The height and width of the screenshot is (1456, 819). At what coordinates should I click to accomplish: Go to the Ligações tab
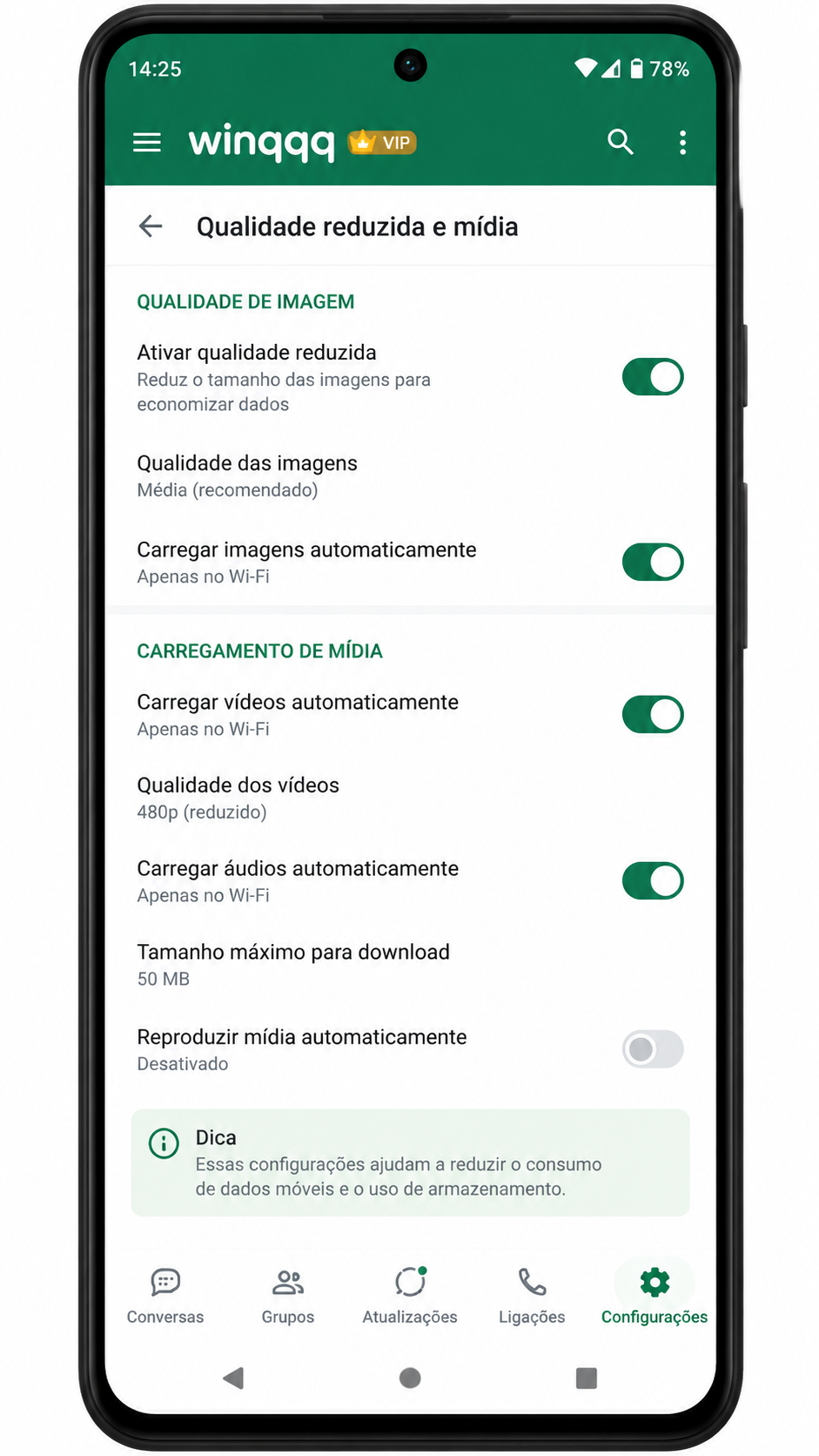click(532, 1296)
